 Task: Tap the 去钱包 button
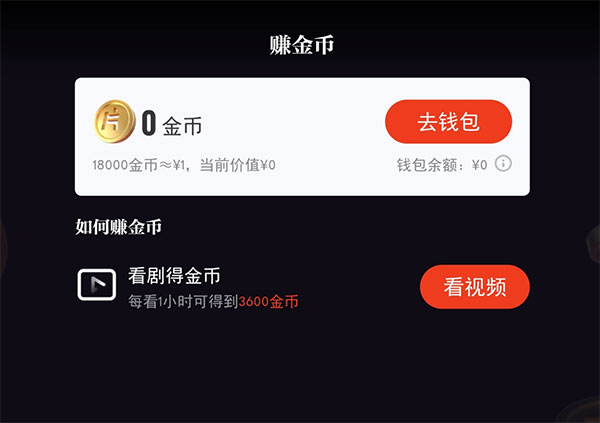tap(448, 122)
